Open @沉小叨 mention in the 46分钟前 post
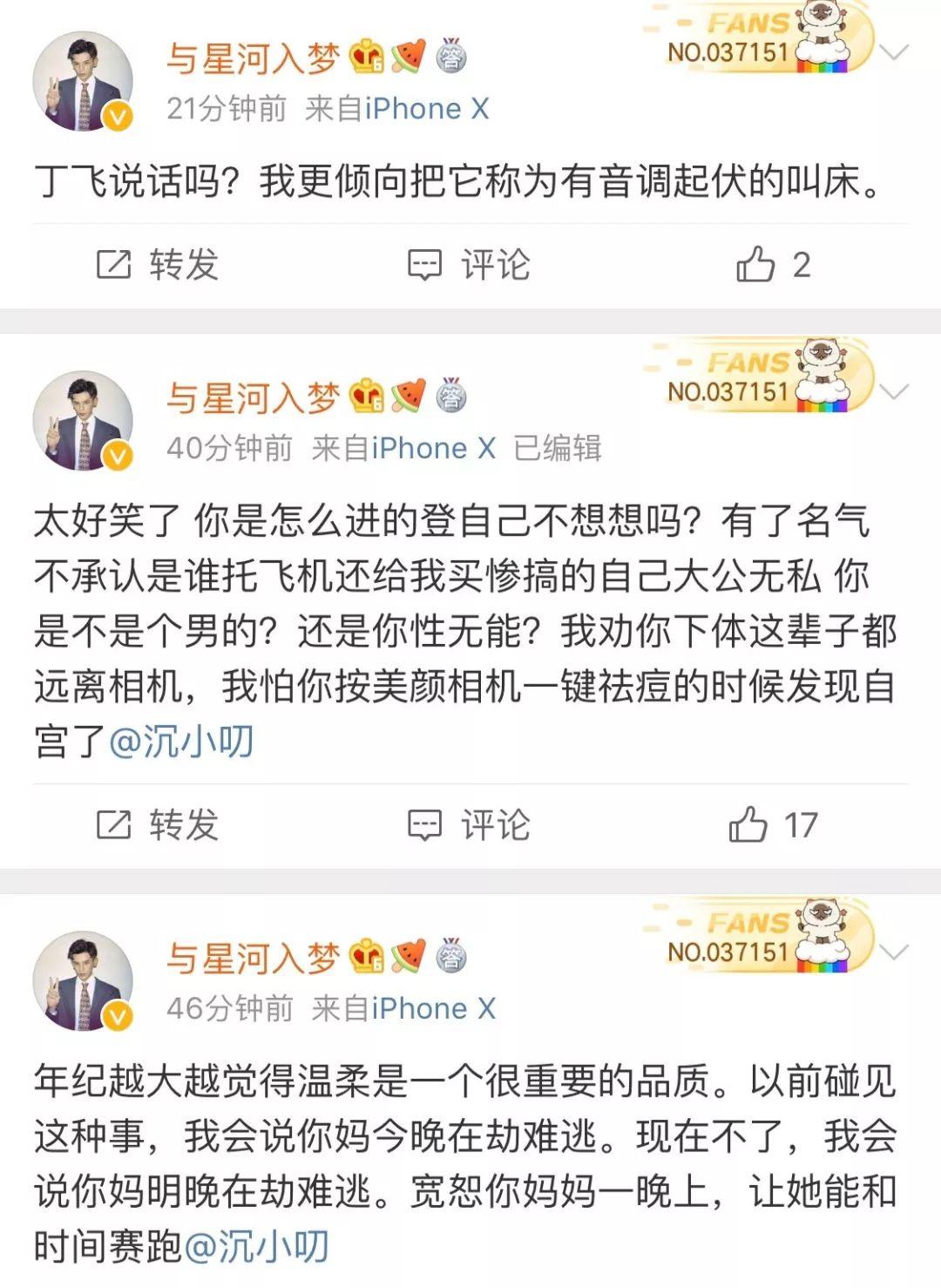The height and width of the screenshot is (1288, 941). (x=256, y=1246)
